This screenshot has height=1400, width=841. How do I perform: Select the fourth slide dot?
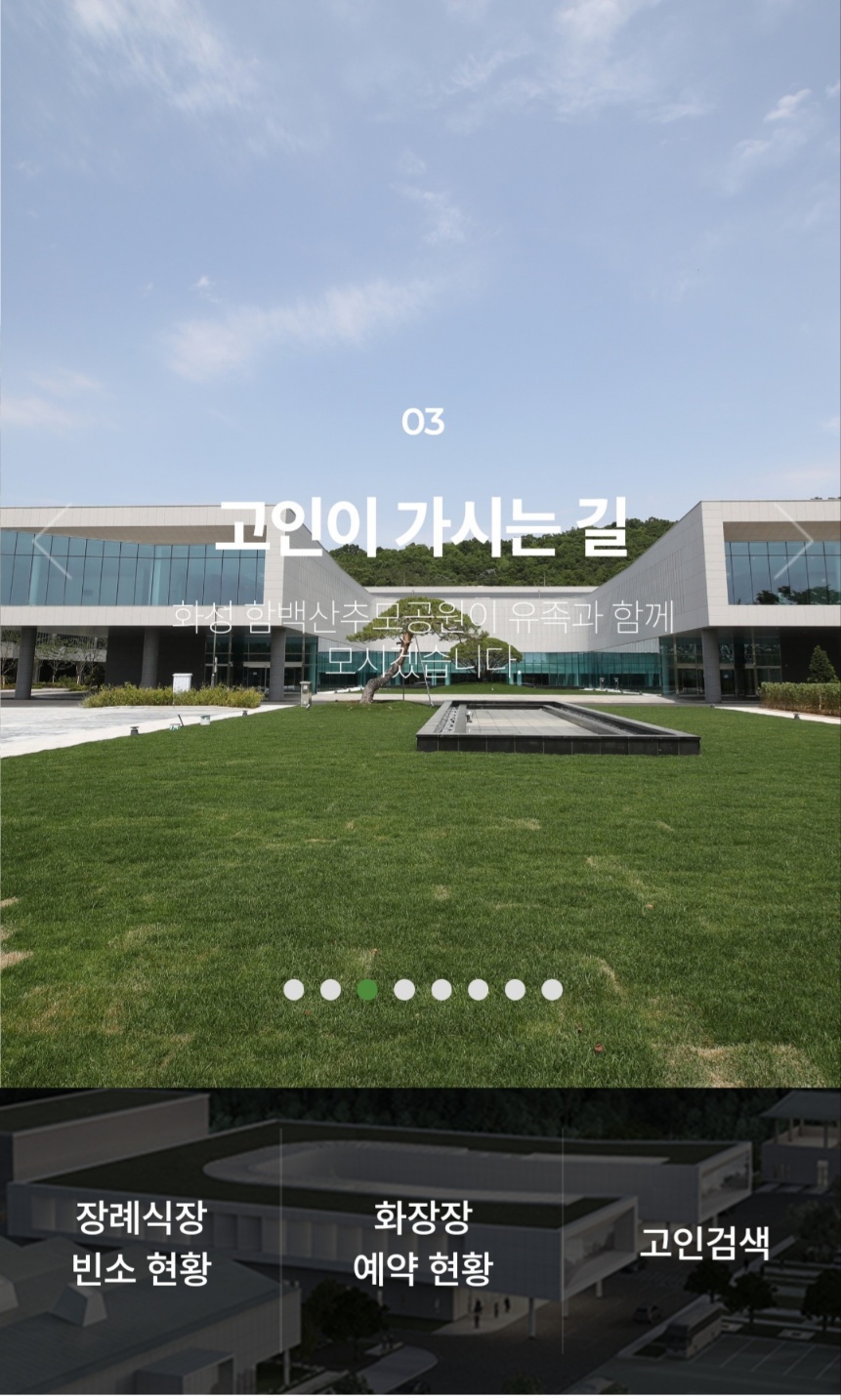click(x=404, y=990)
